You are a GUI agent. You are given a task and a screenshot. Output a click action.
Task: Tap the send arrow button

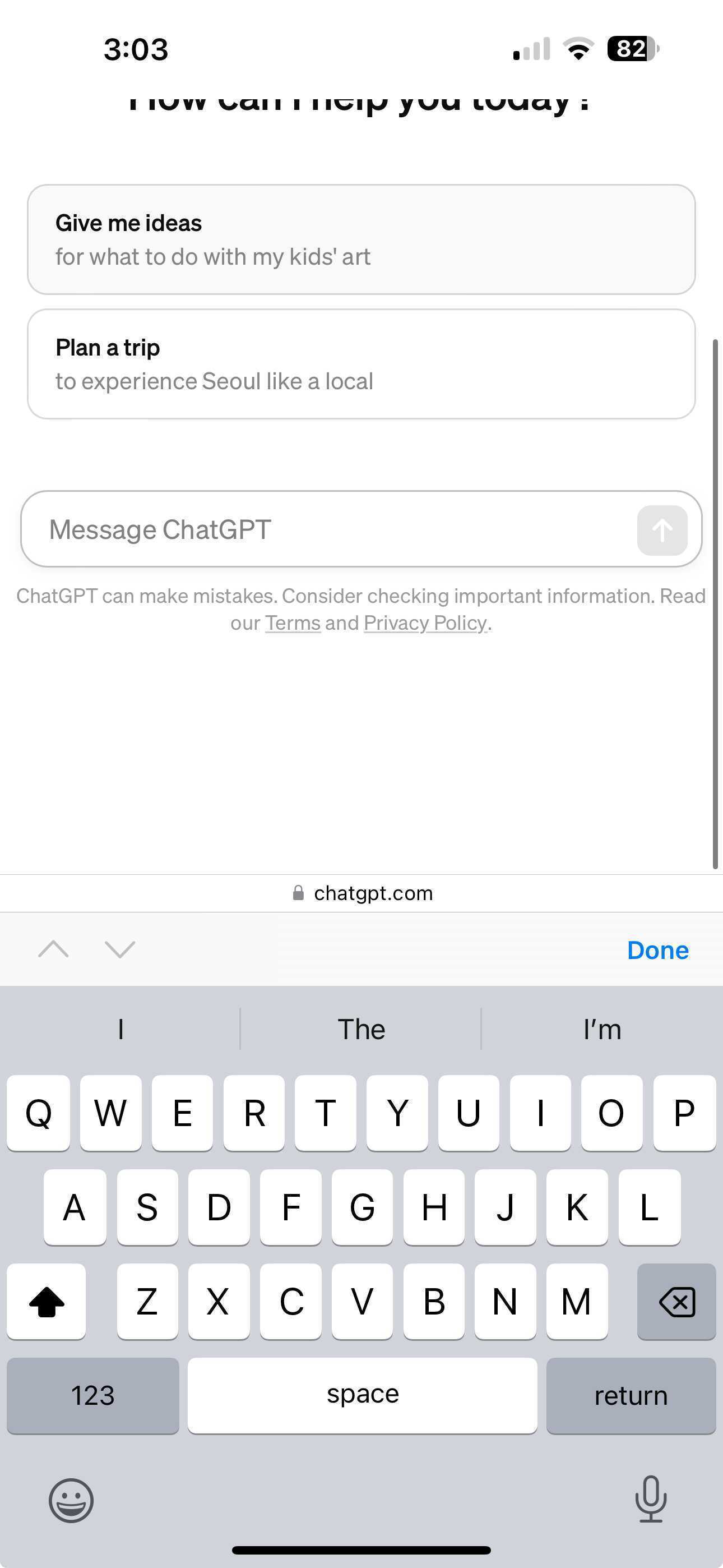point(662,530)
